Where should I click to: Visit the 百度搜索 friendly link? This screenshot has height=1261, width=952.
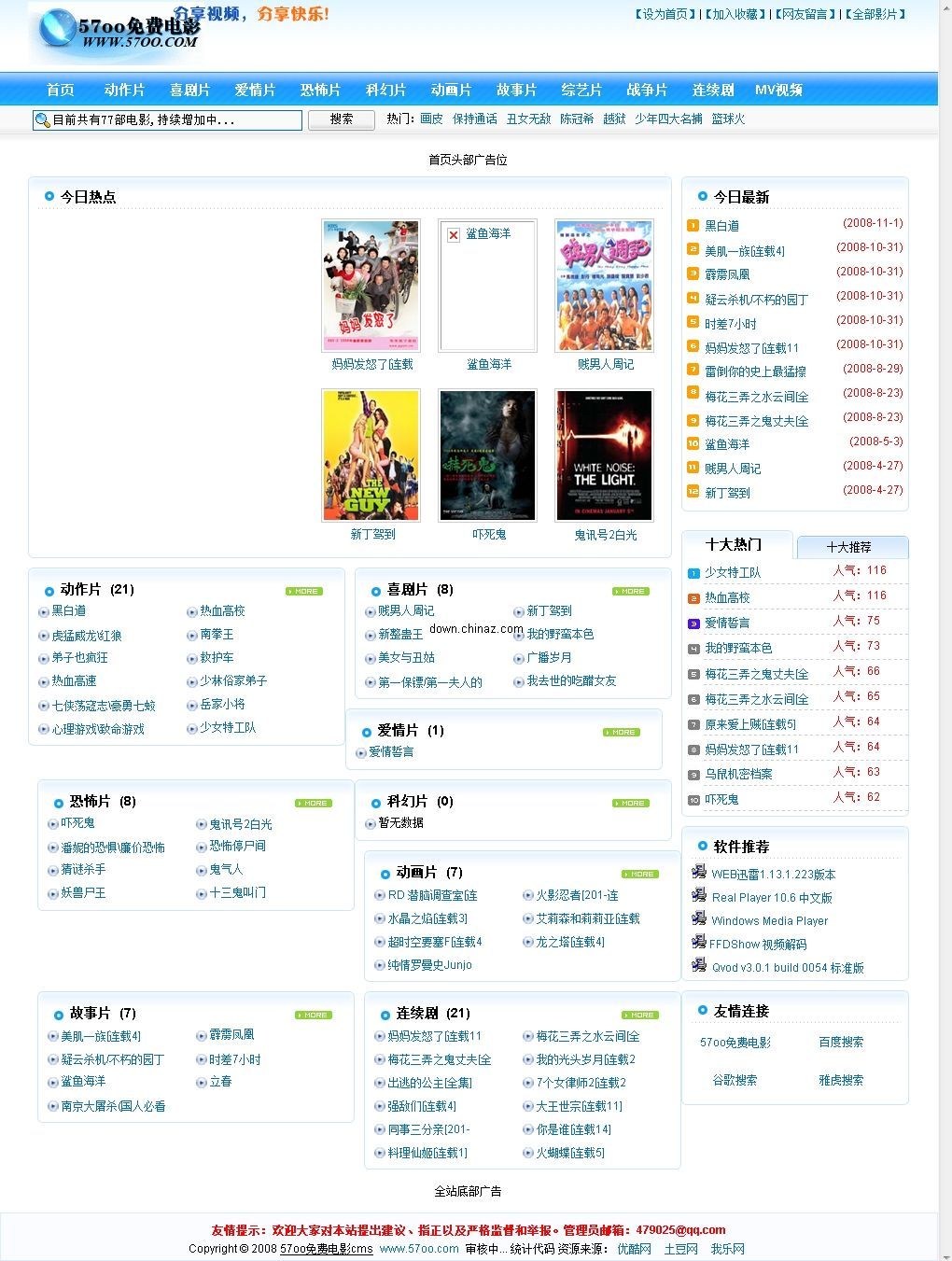841,1042
